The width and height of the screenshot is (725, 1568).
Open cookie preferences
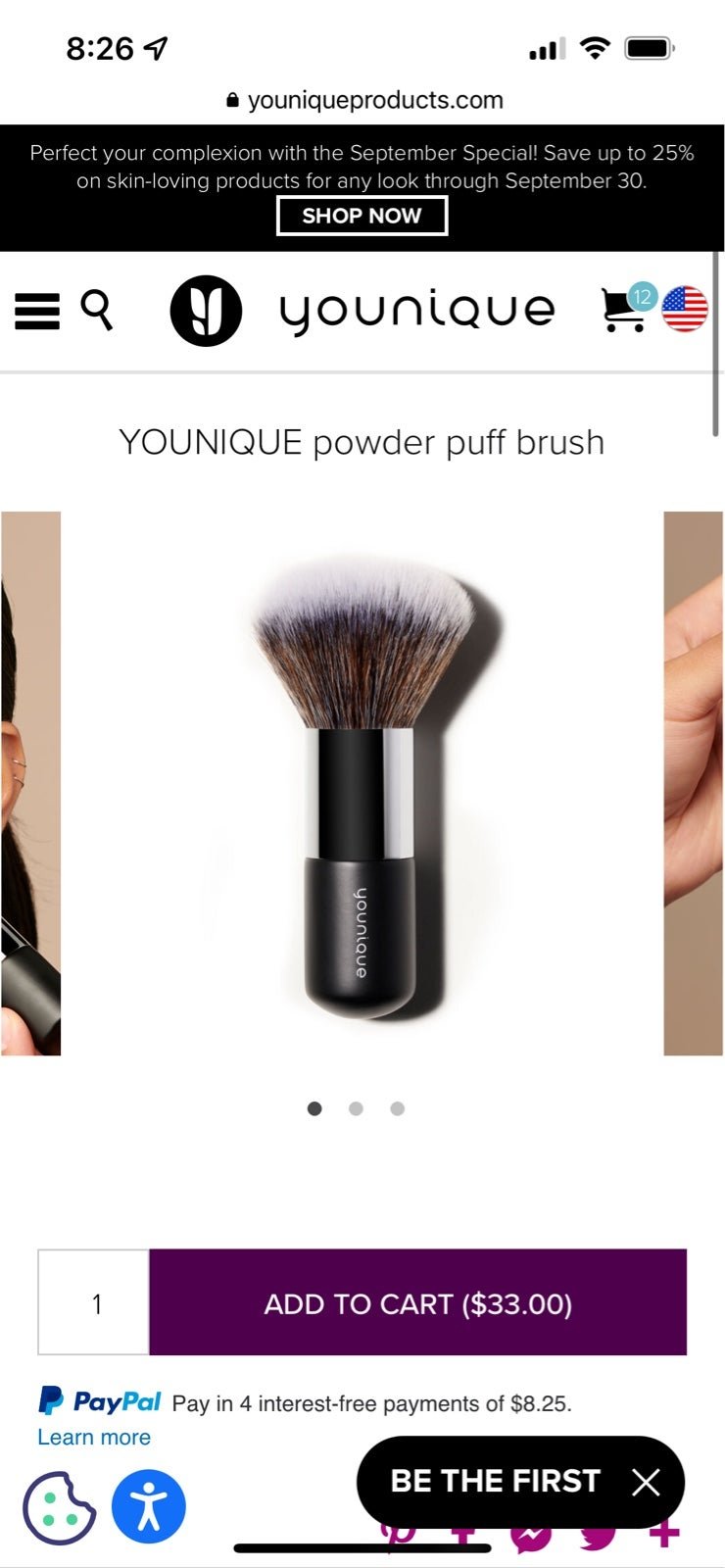pos(59,1507)
